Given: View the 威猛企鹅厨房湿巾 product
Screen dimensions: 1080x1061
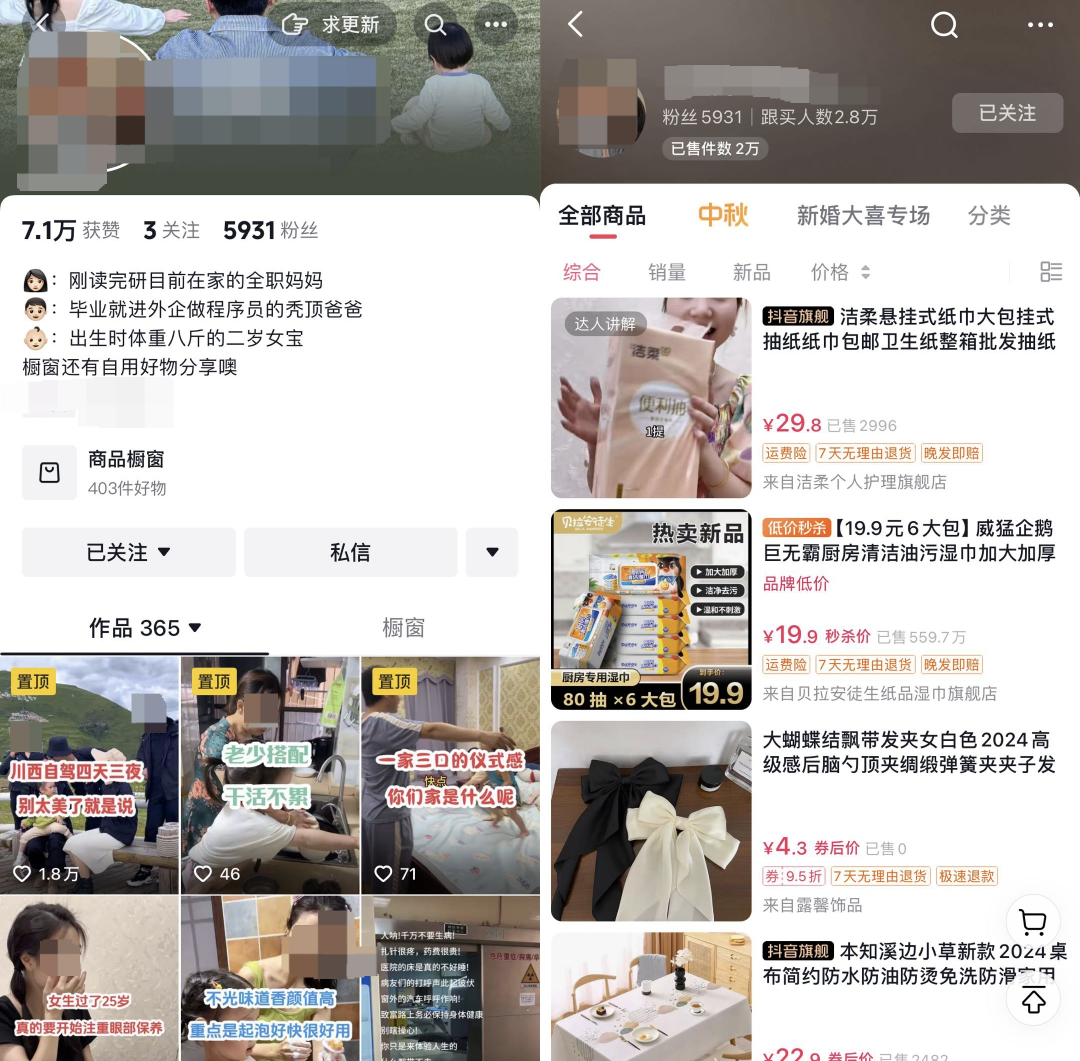Looking at the screenshot, I should (x=908, y=540).
